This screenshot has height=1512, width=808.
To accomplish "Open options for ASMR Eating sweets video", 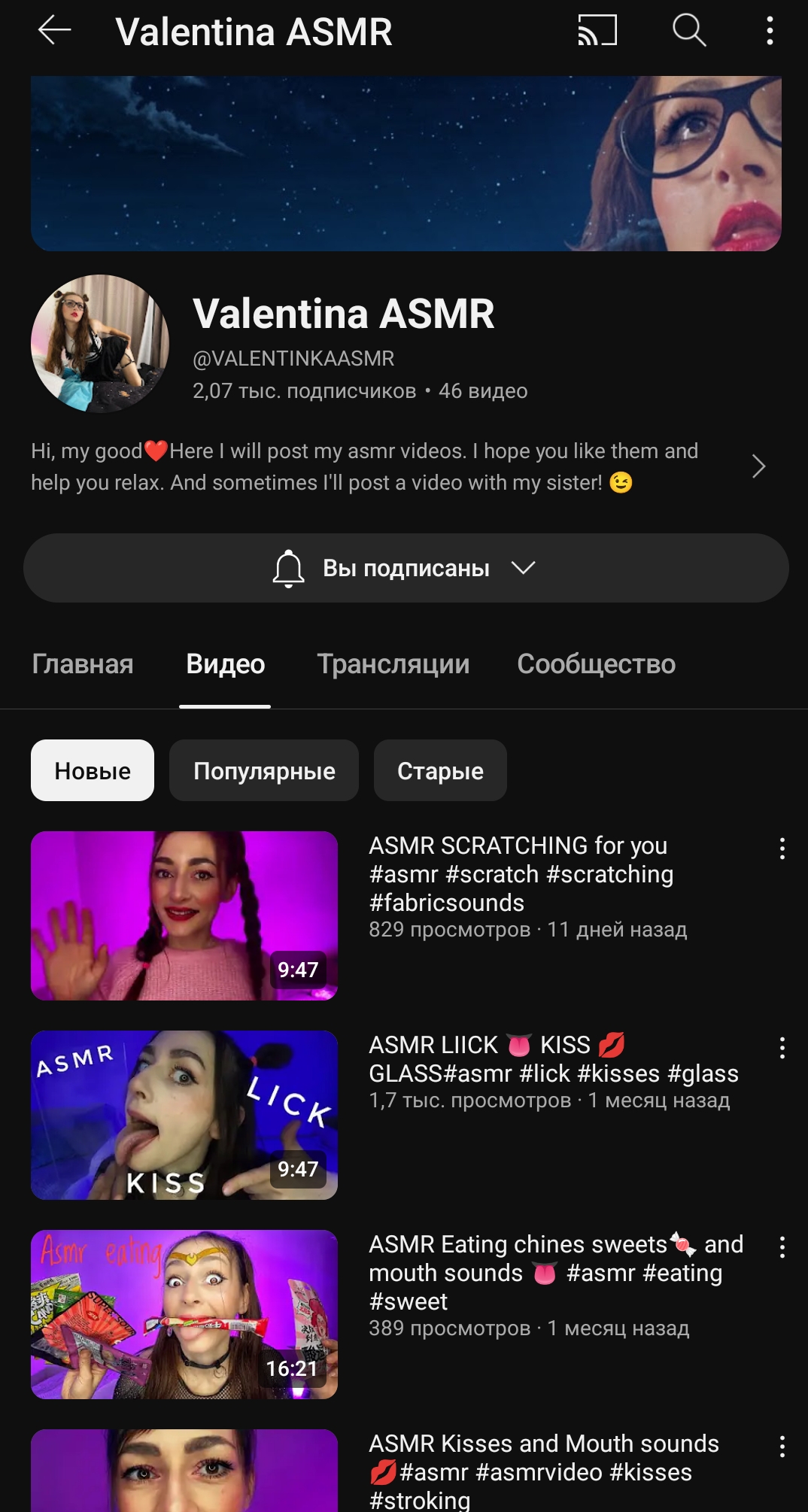I will coord(782,1247).
